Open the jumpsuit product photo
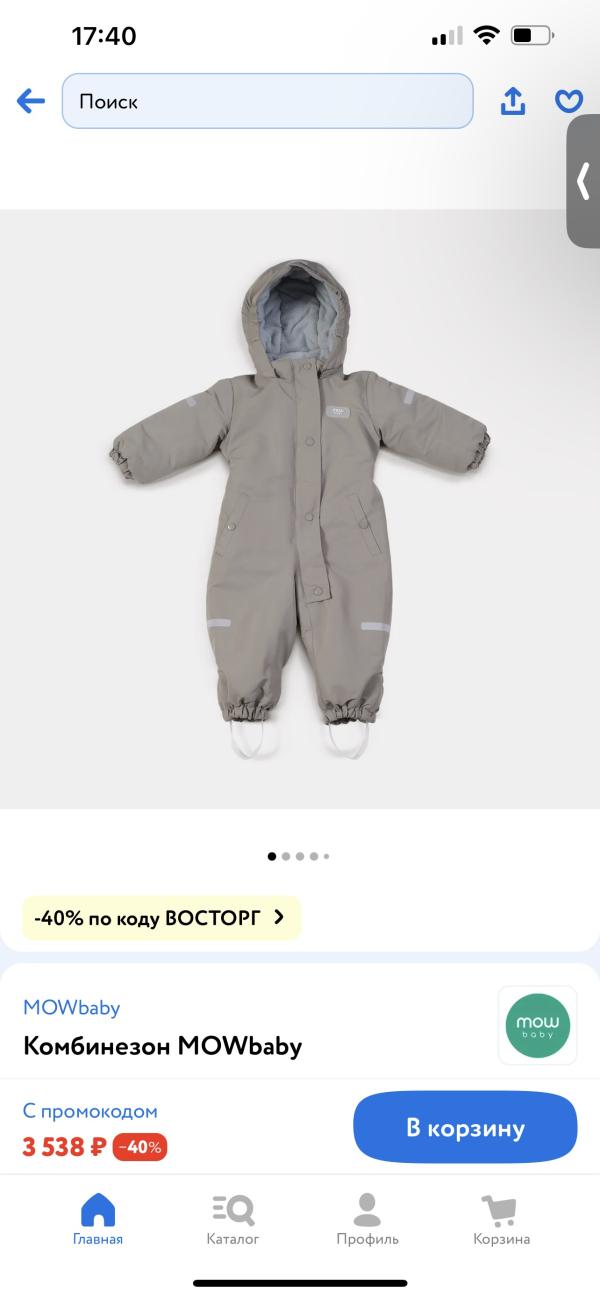 click(x=300, y=508)
